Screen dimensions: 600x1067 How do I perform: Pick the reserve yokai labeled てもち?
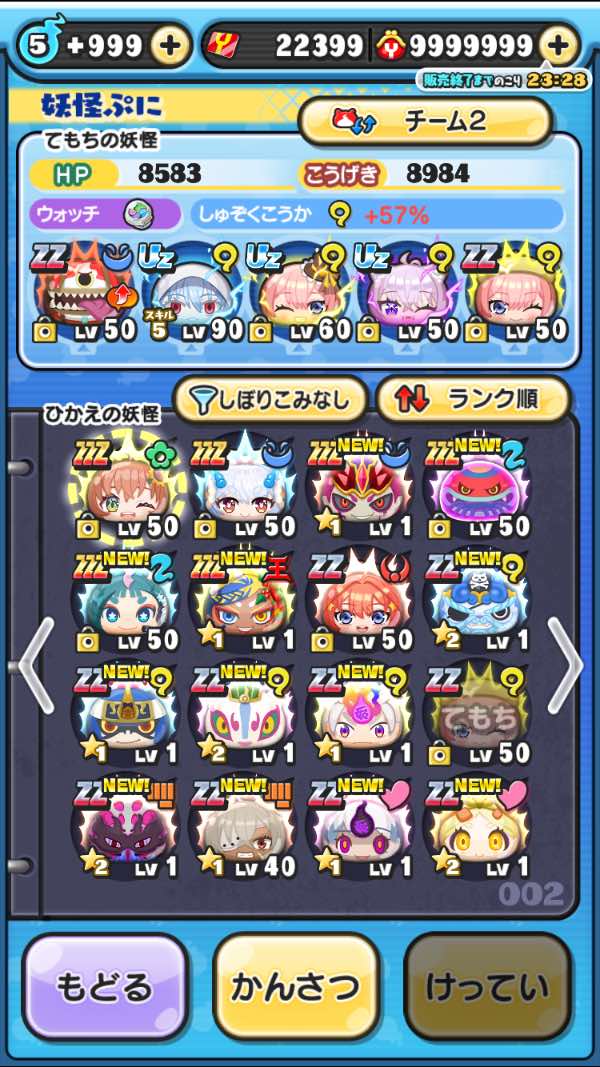(480, 718)
